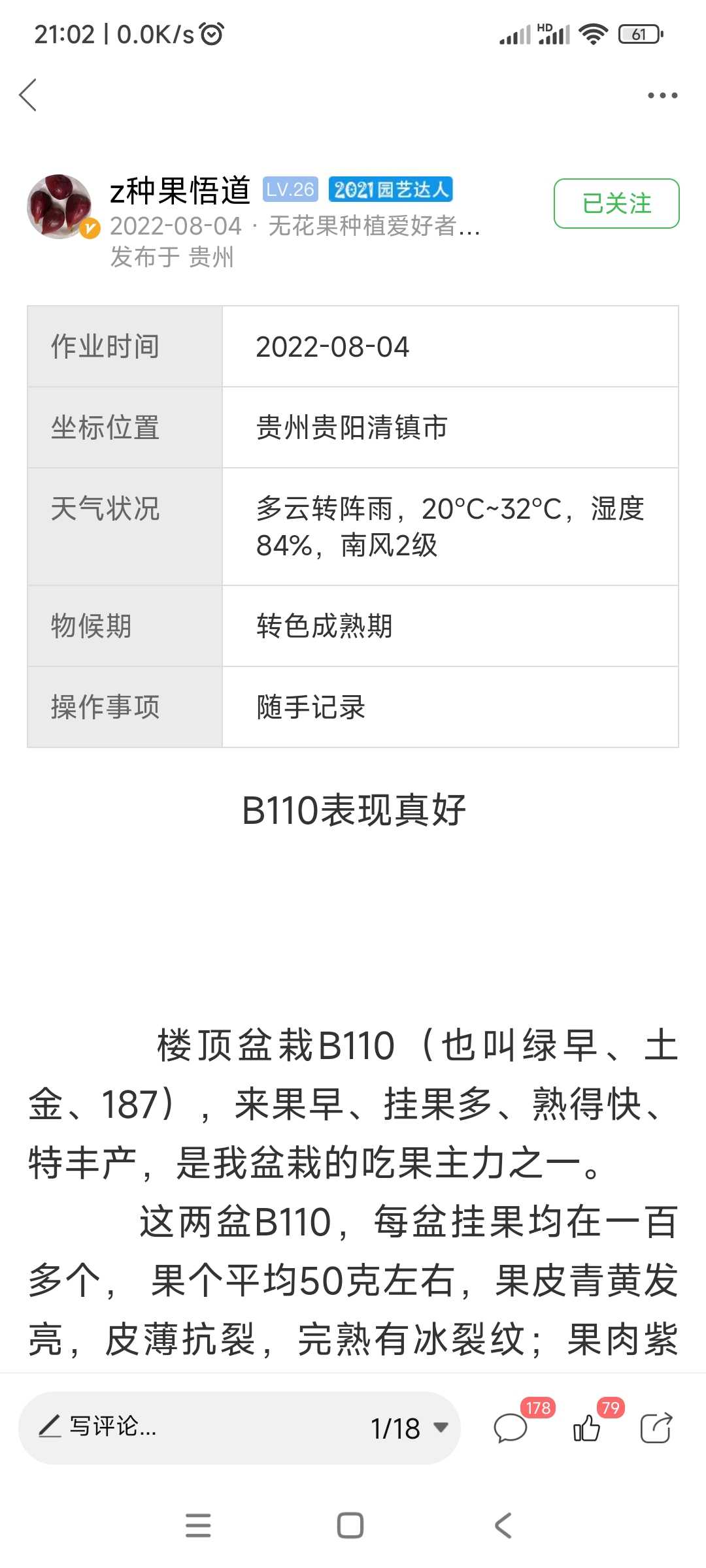Share this post

pos(656,1428)
